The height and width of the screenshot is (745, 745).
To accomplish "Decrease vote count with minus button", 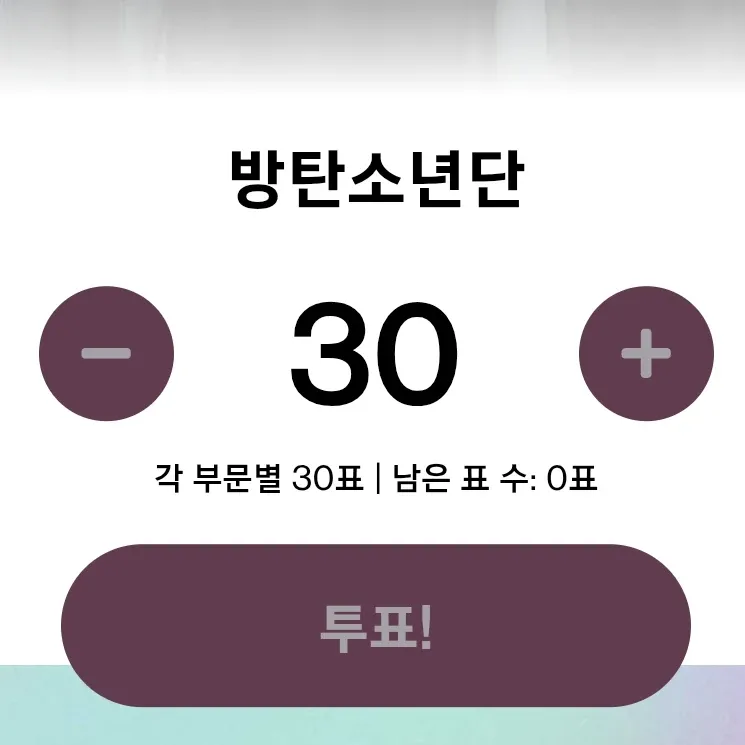I will pyautogui.click(x=106, y=353).
